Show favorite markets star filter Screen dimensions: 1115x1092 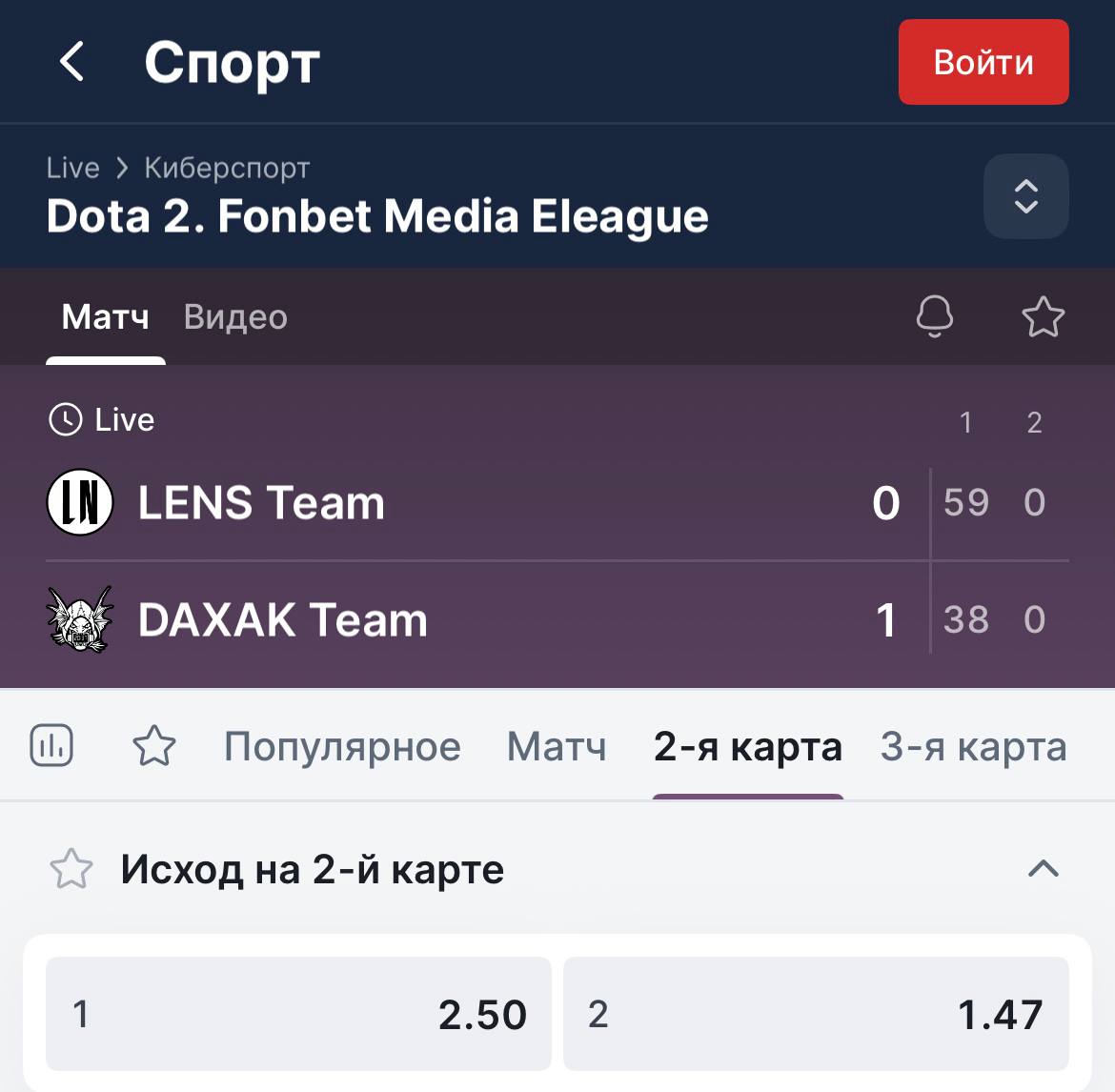click(x=153, y=746)
